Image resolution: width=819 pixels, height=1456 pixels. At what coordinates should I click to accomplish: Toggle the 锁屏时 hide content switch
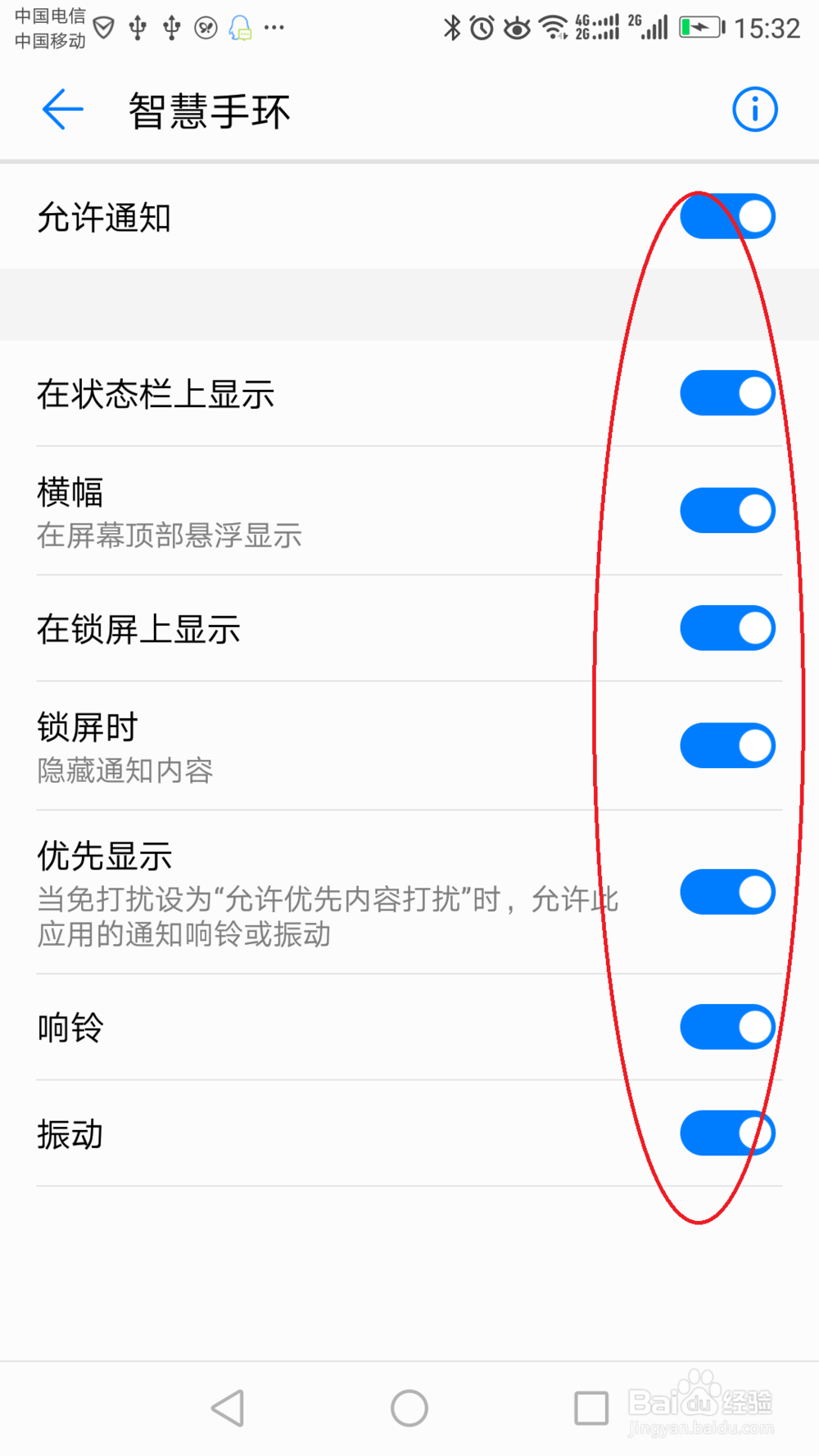pos(726,745)
